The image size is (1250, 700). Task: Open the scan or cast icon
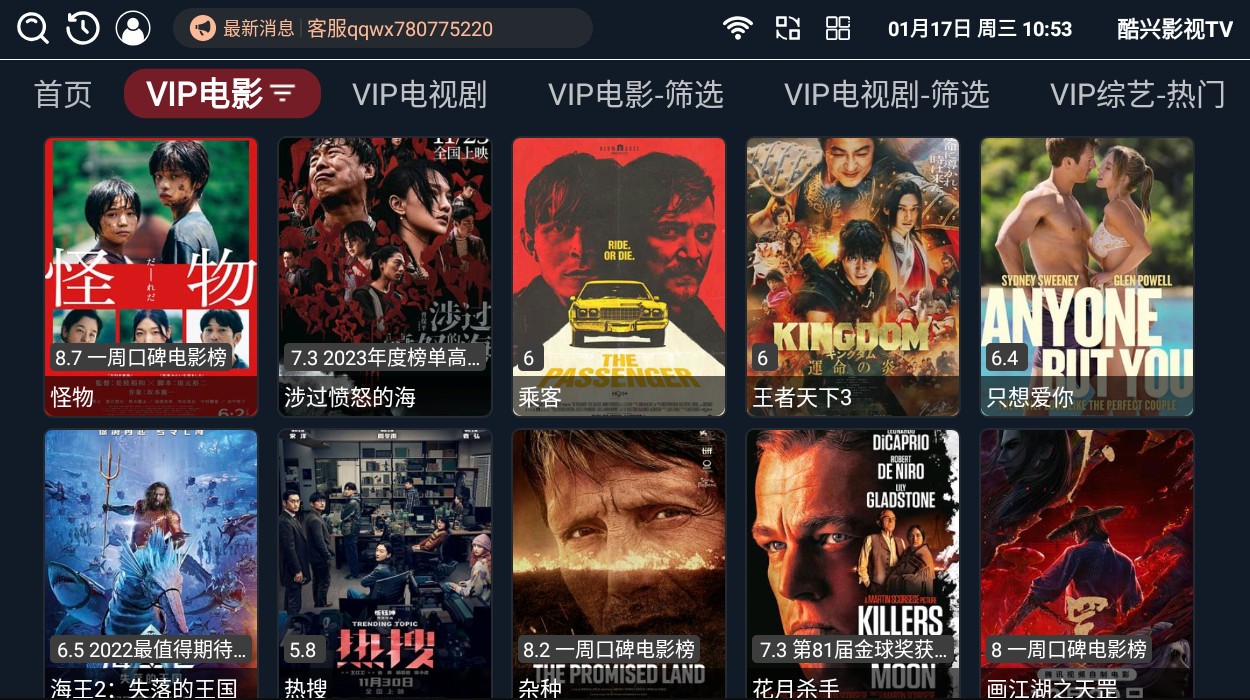788,29
